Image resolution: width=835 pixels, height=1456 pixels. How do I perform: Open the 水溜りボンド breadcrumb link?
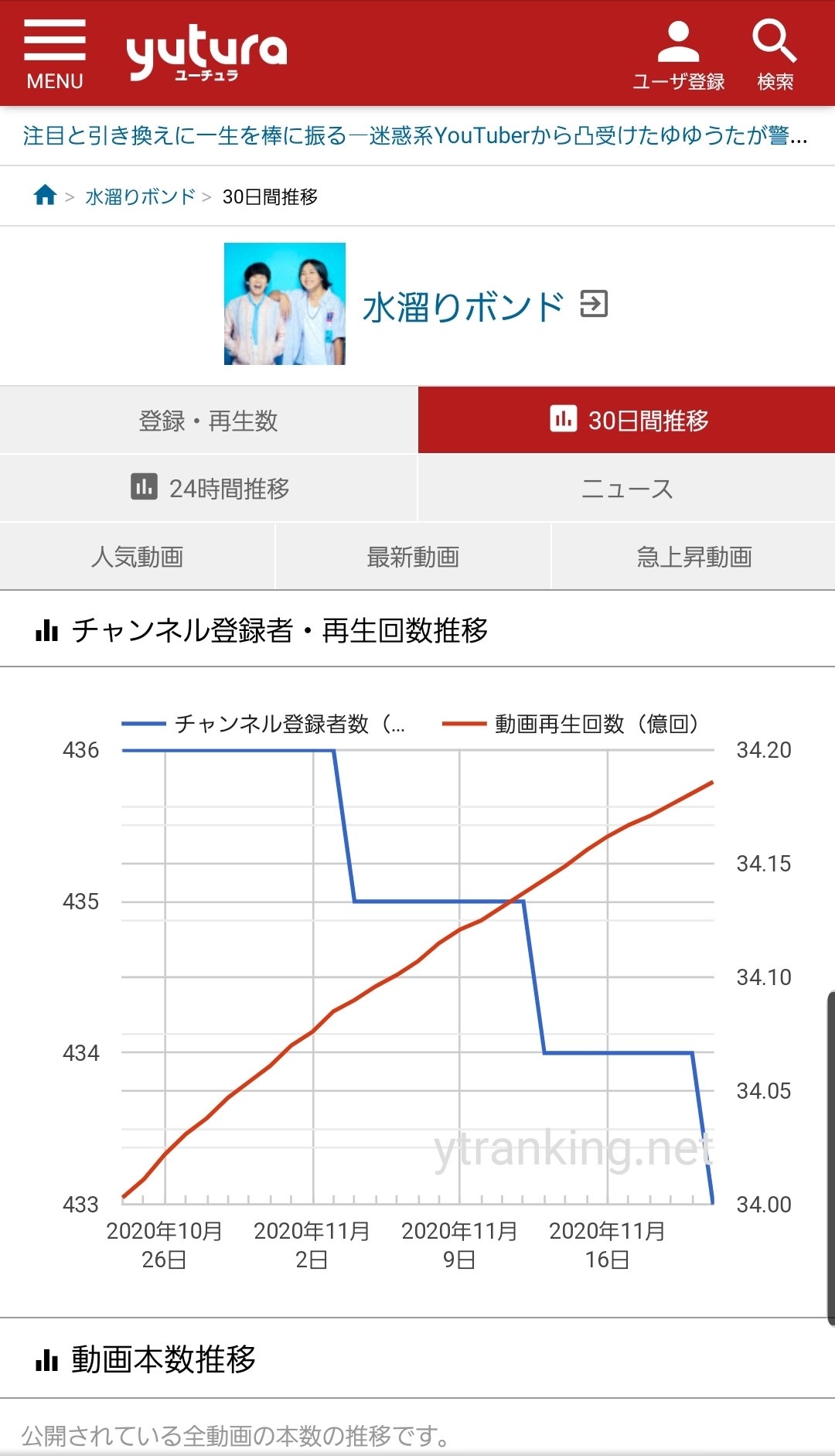click(140, 196)
